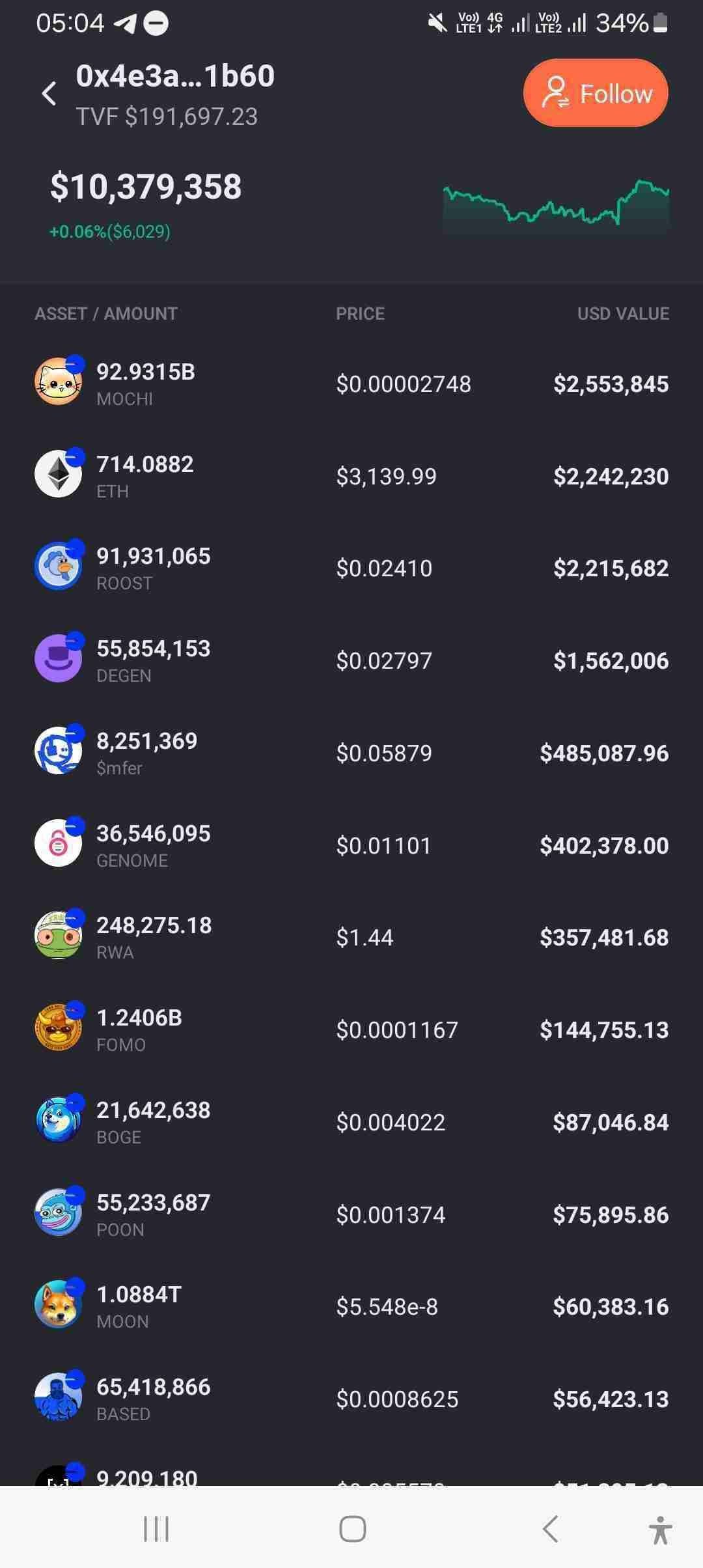Open the ETH holding details
703x1568 pixels.
coord(351,476)
